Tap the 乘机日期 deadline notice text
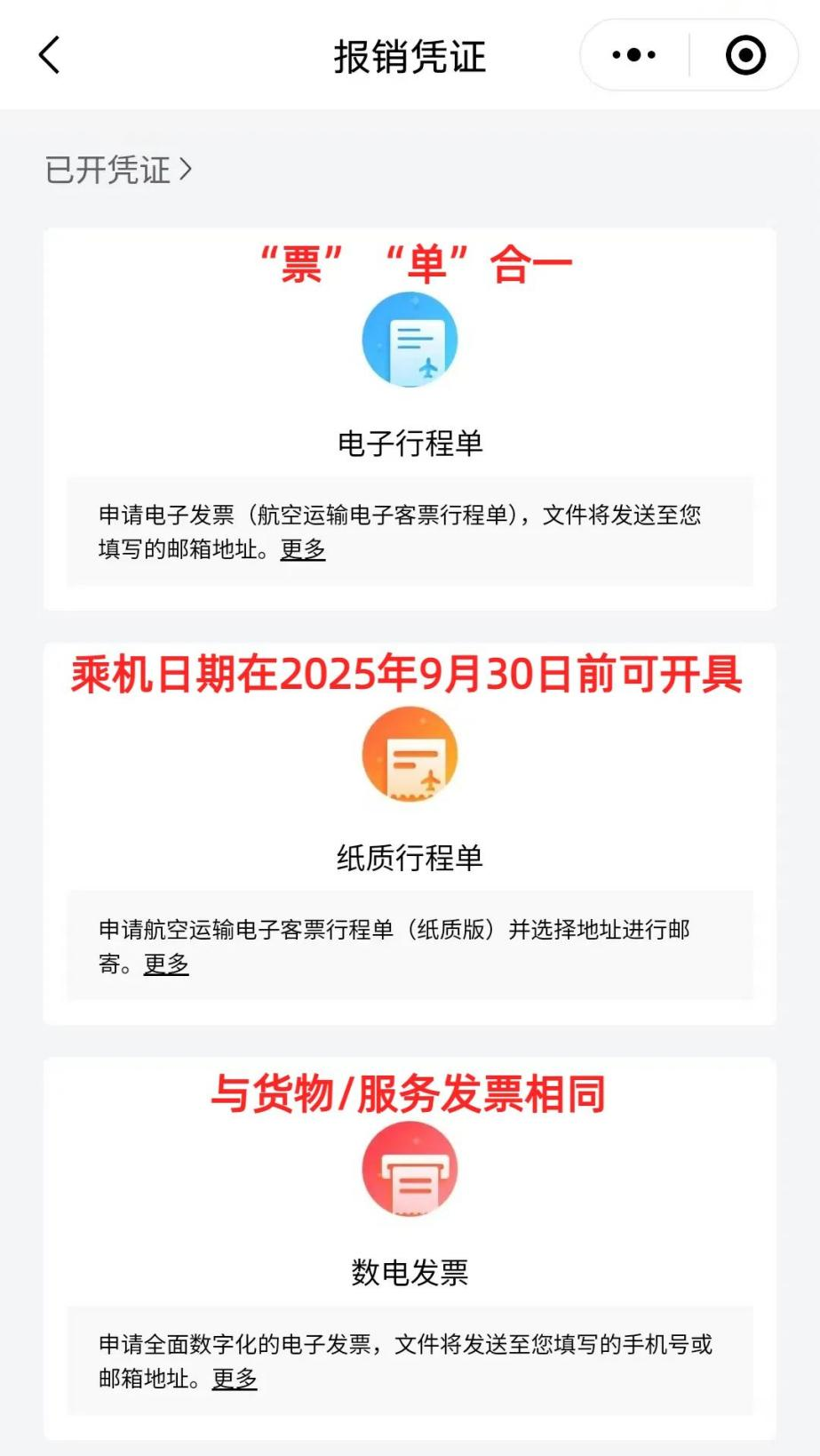This screenshot has height=1456, width=820. point(410,677)
